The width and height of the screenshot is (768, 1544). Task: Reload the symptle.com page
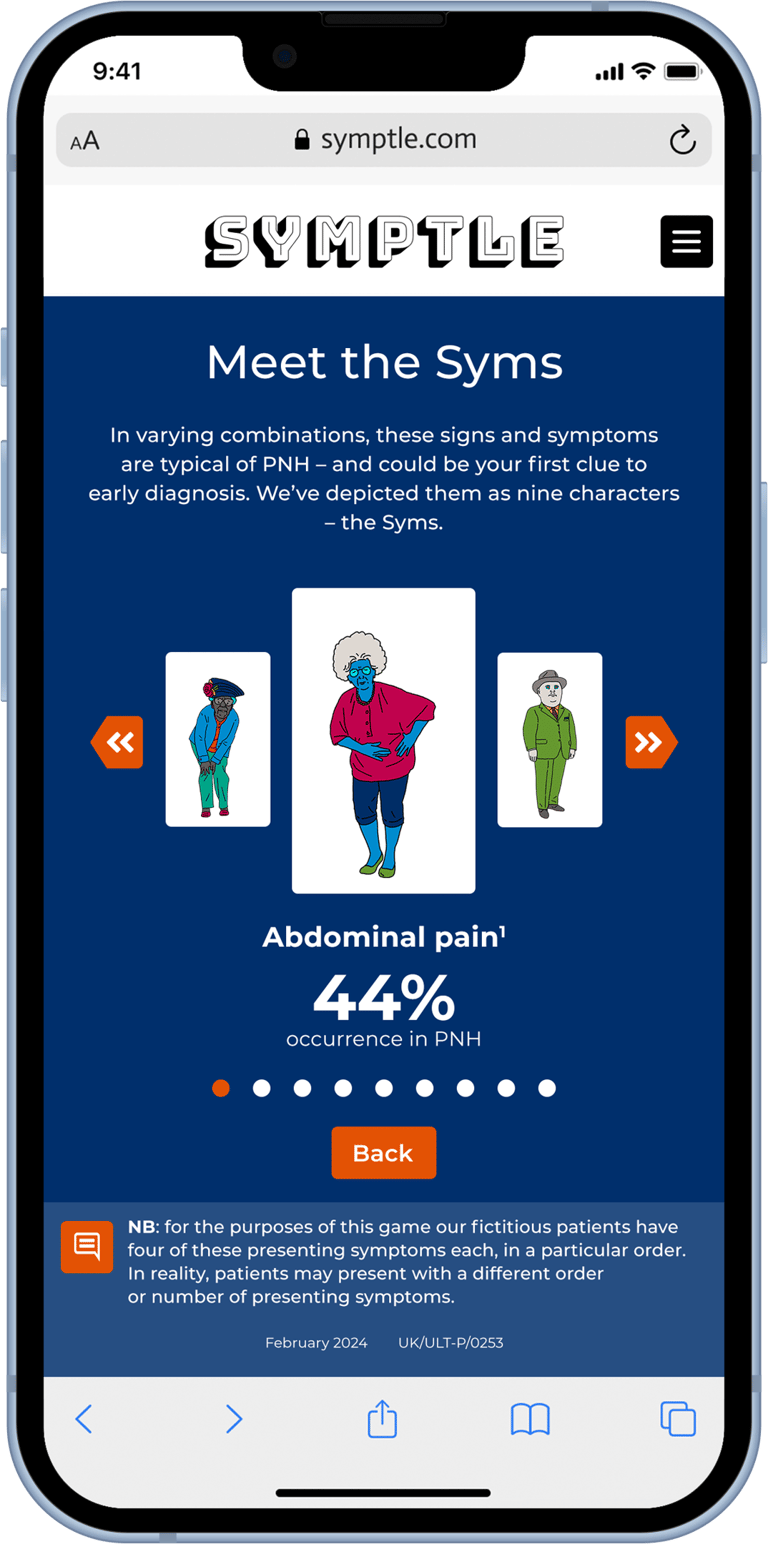[x=683, y=140]
